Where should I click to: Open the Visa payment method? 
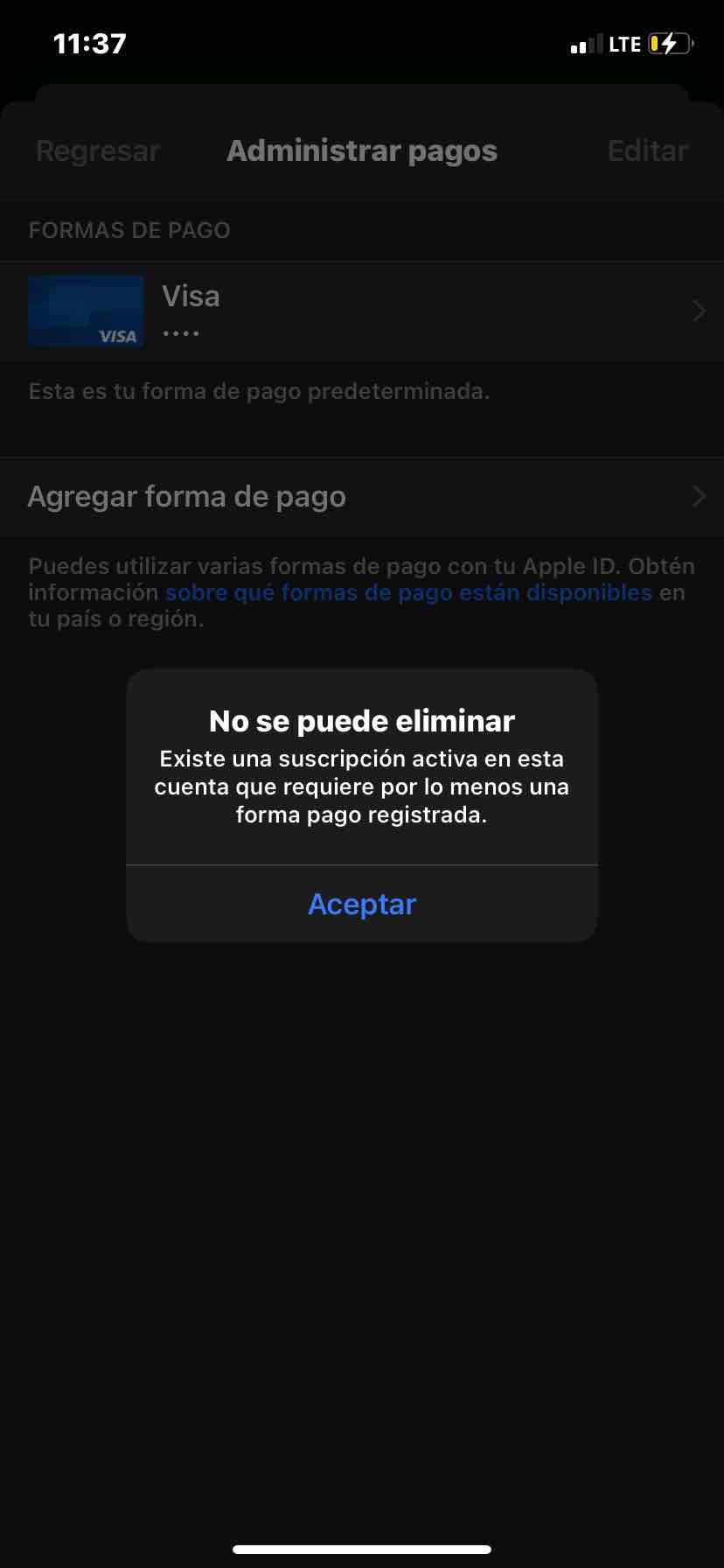[x=362, y=311]
